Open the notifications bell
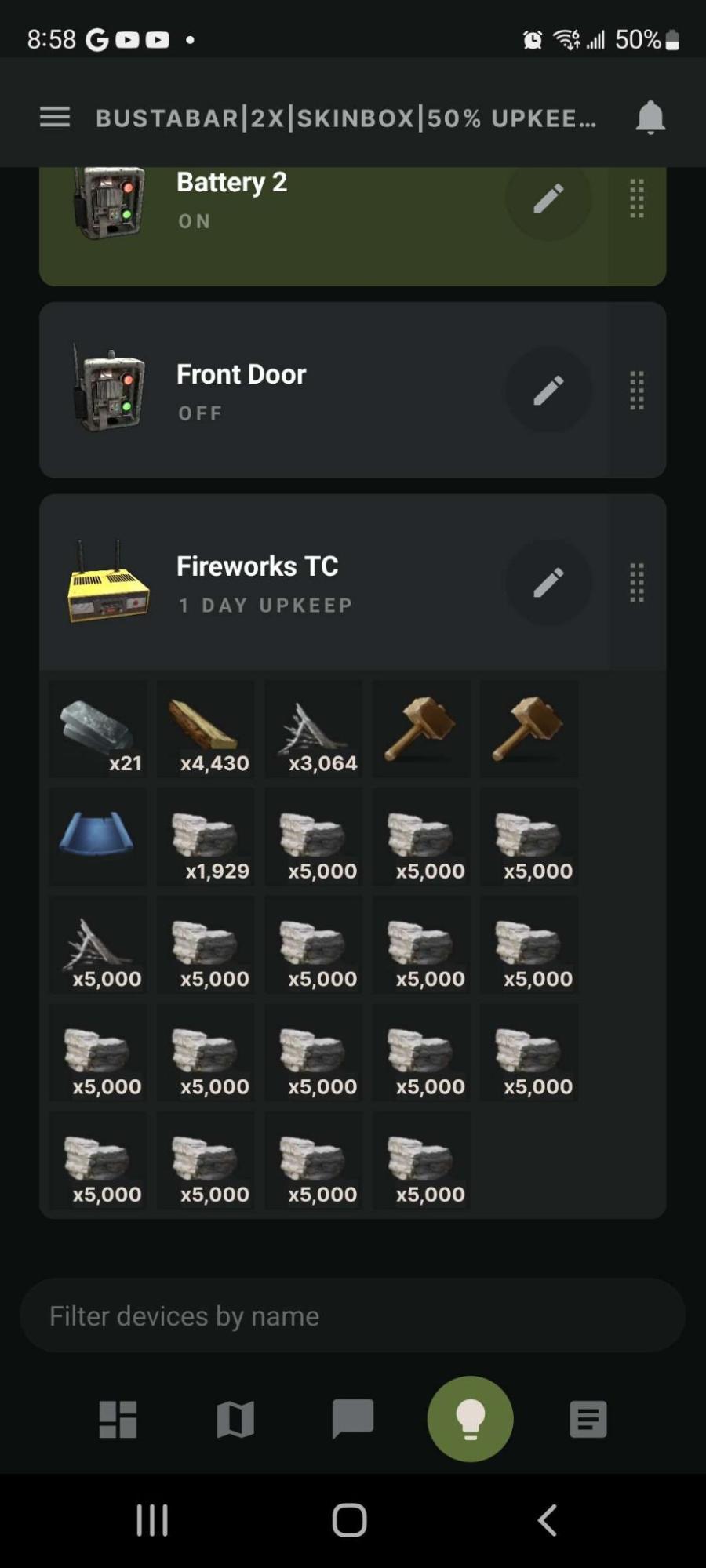The image size is (706, 1568). 650,118
